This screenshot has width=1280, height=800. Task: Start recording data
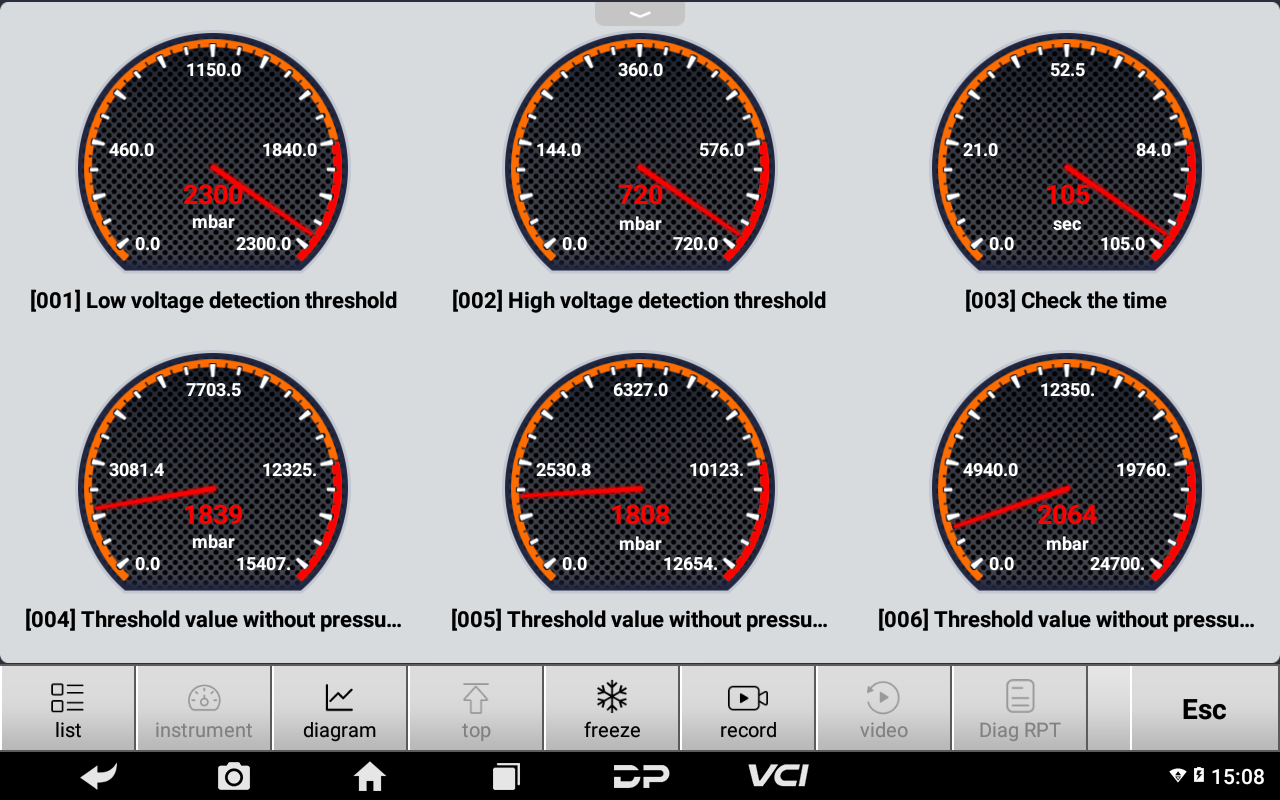[x=747, y=709]
